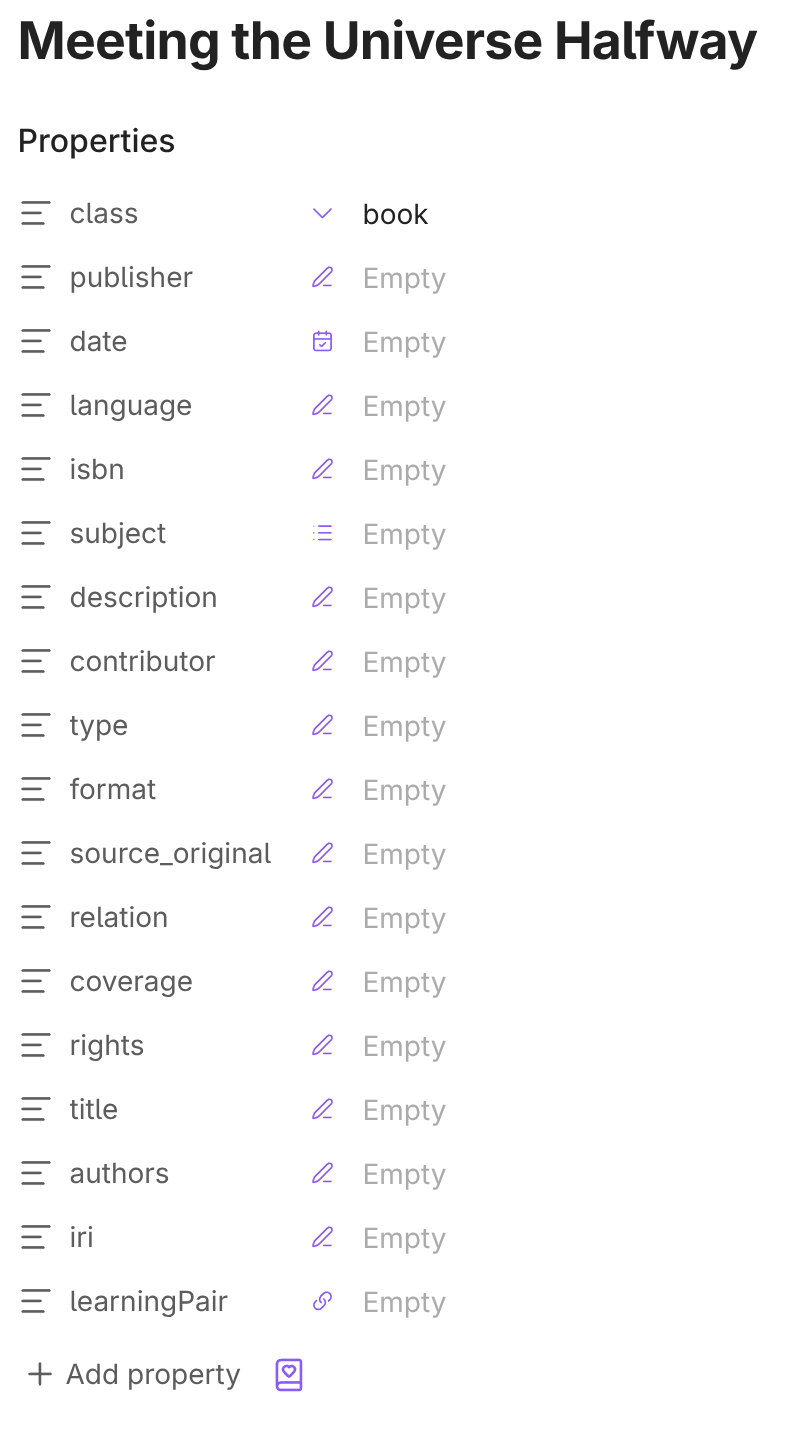Click the drag handle beside format
The height and width of the screenshot is (1439, 796).
34,789
